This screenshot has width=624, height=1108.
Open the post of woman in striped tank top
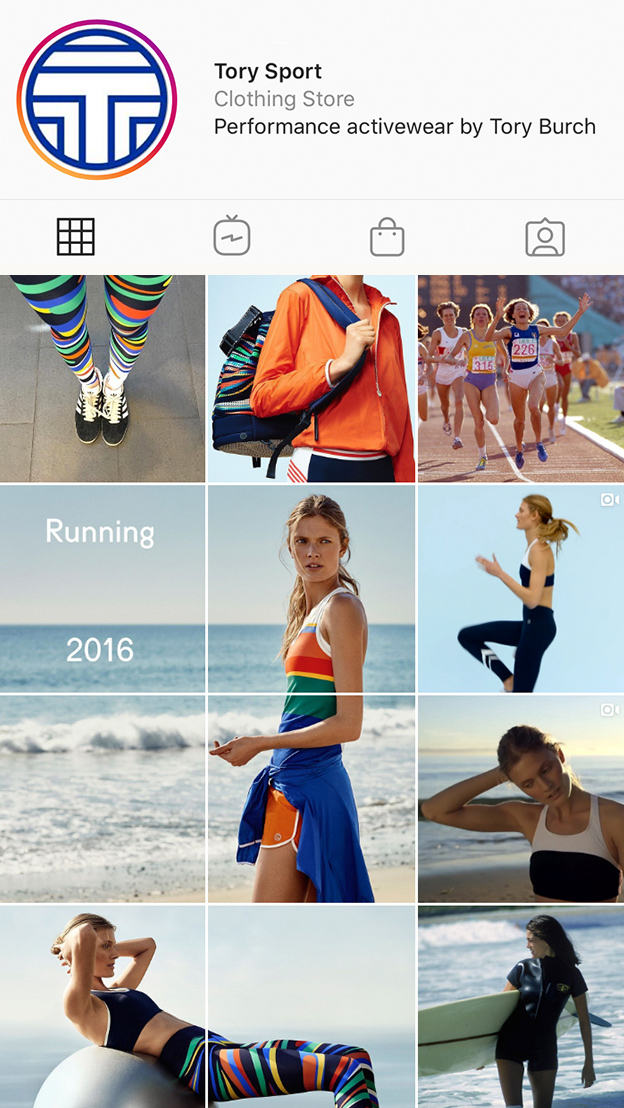(x=311, y=589)
